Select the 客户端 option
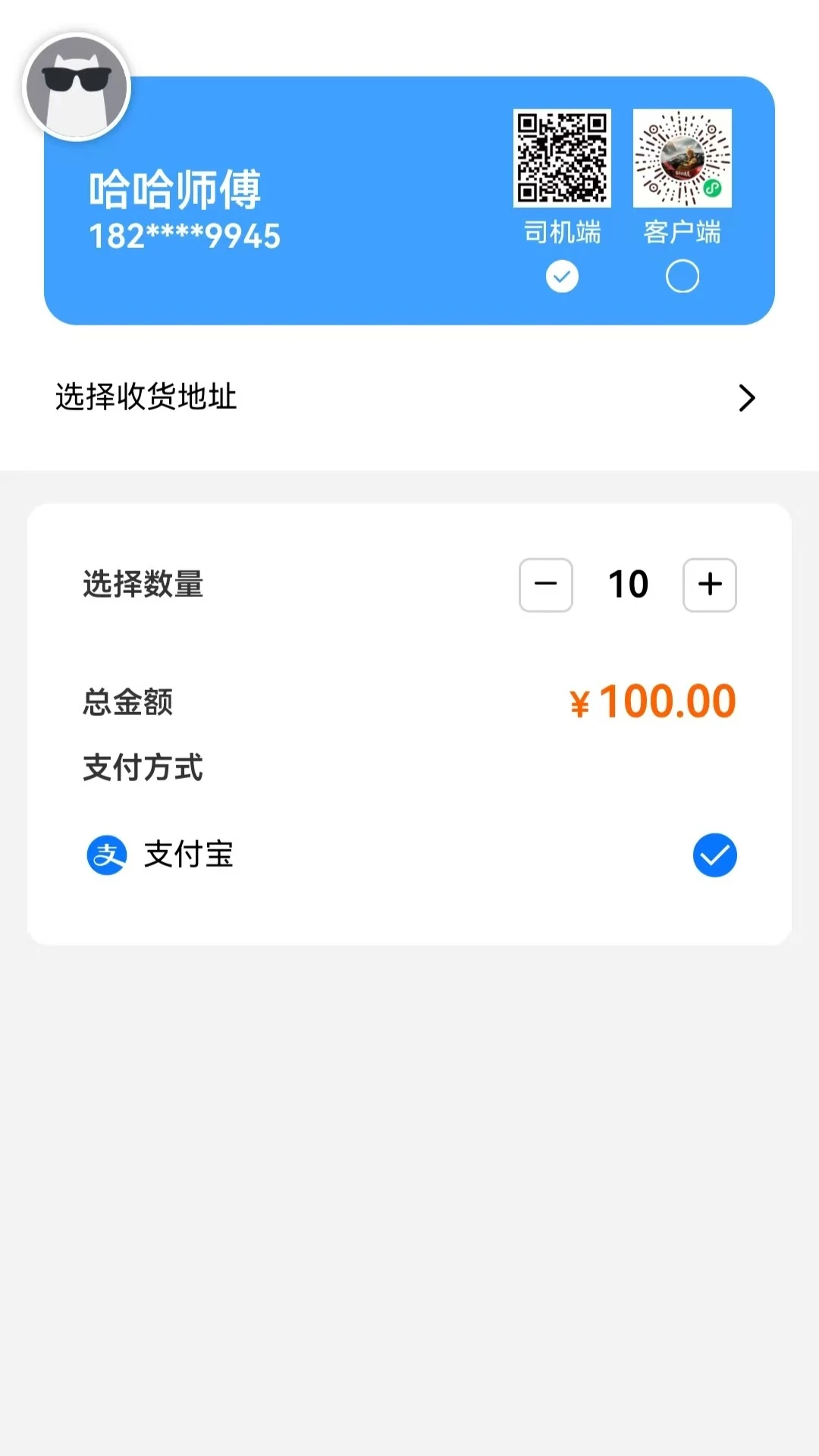819x1456 pixels. (683, 276)
